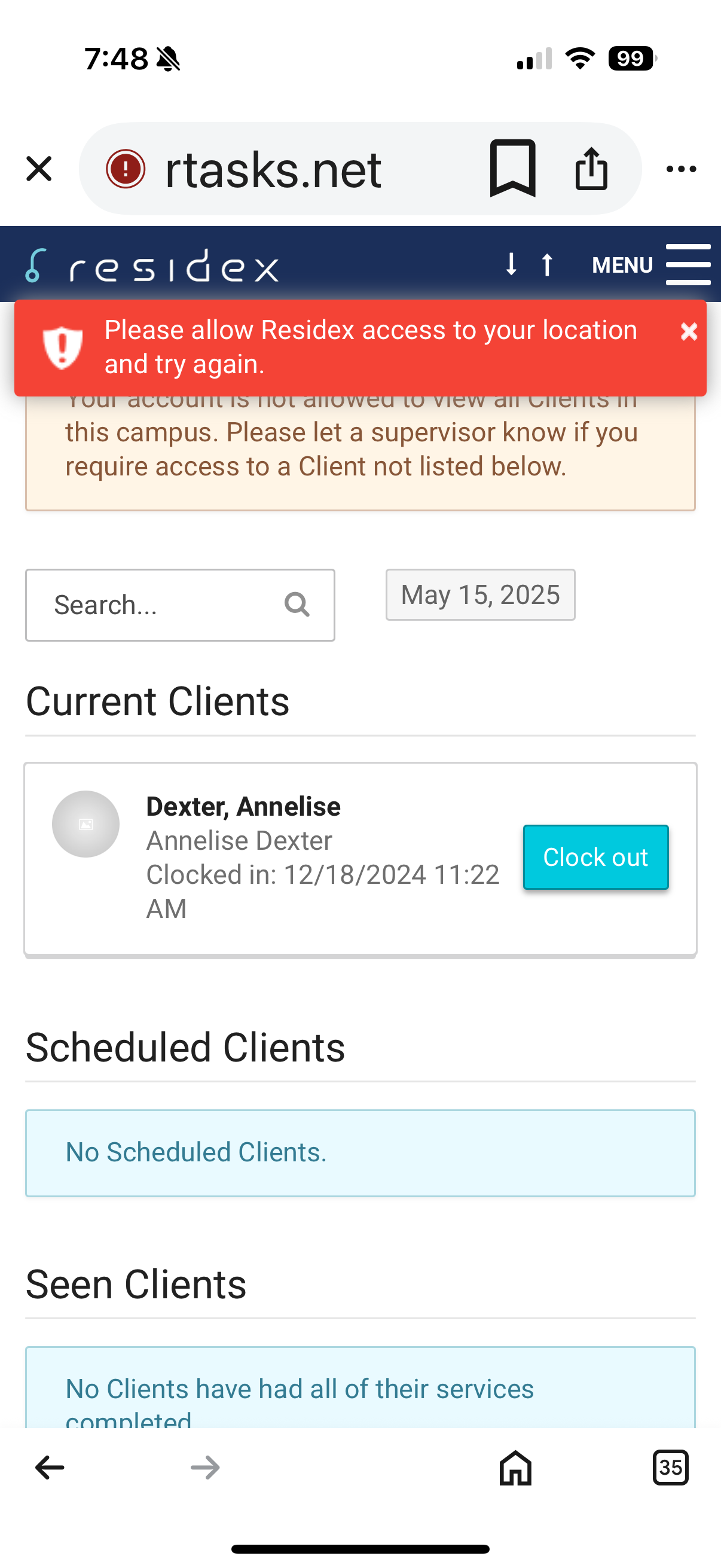Open the browser overflow menu

click(x=681, y=169)
